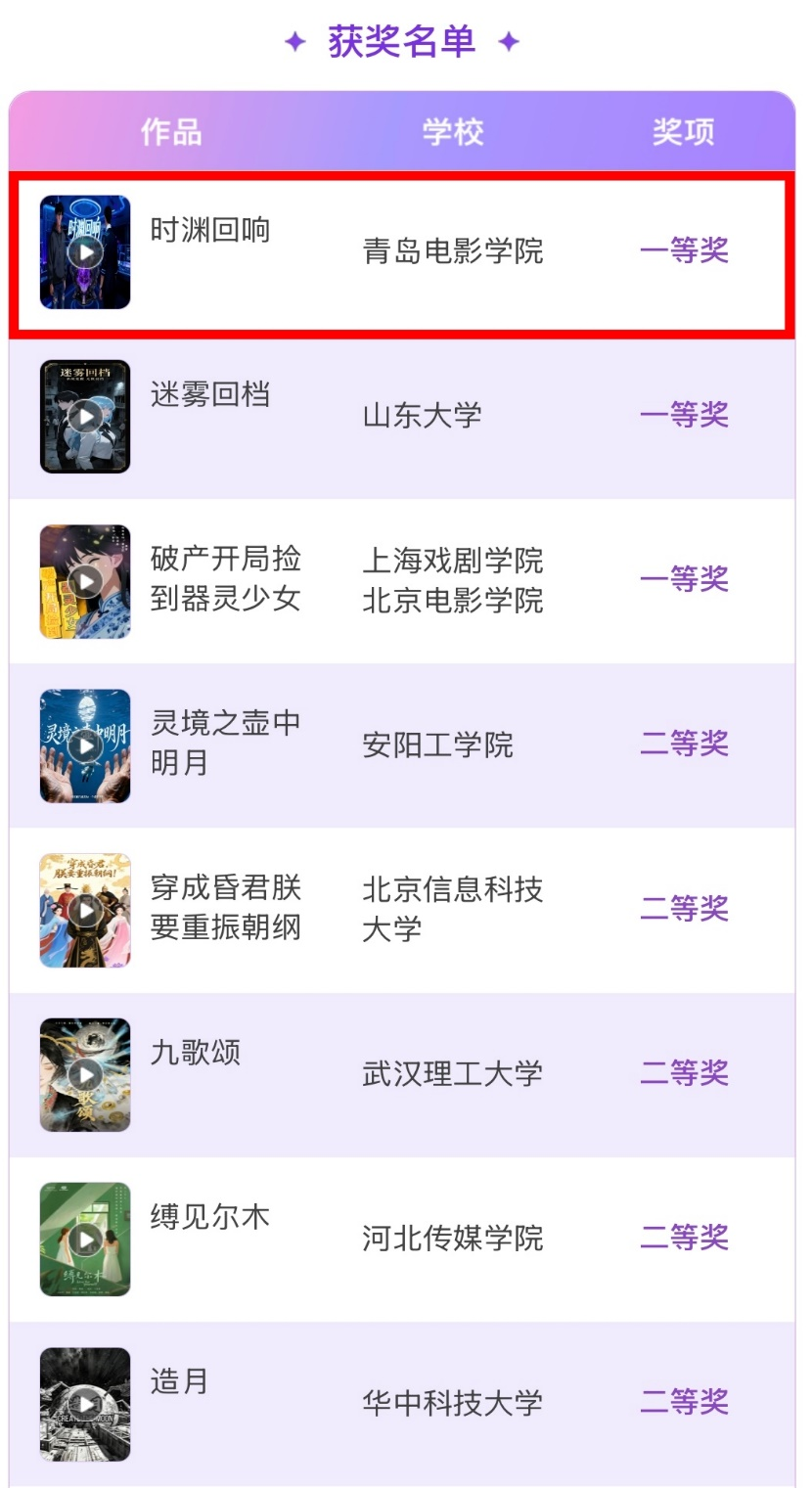This screenshot has width=812, height=1489.
Task: Play the 破产开局捡到器灵少女 video
Action: [85, 581]
